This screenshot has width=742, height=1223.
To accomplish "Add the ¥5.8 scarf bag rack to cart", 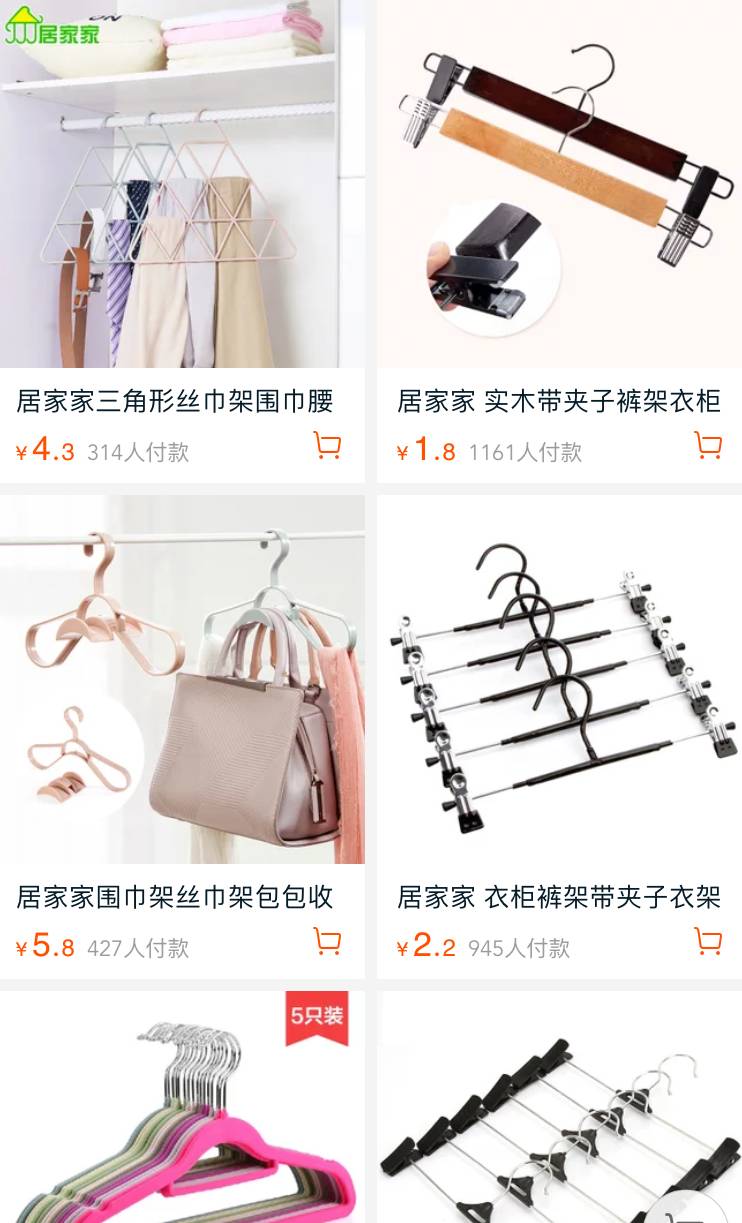I will click(327, 941).
